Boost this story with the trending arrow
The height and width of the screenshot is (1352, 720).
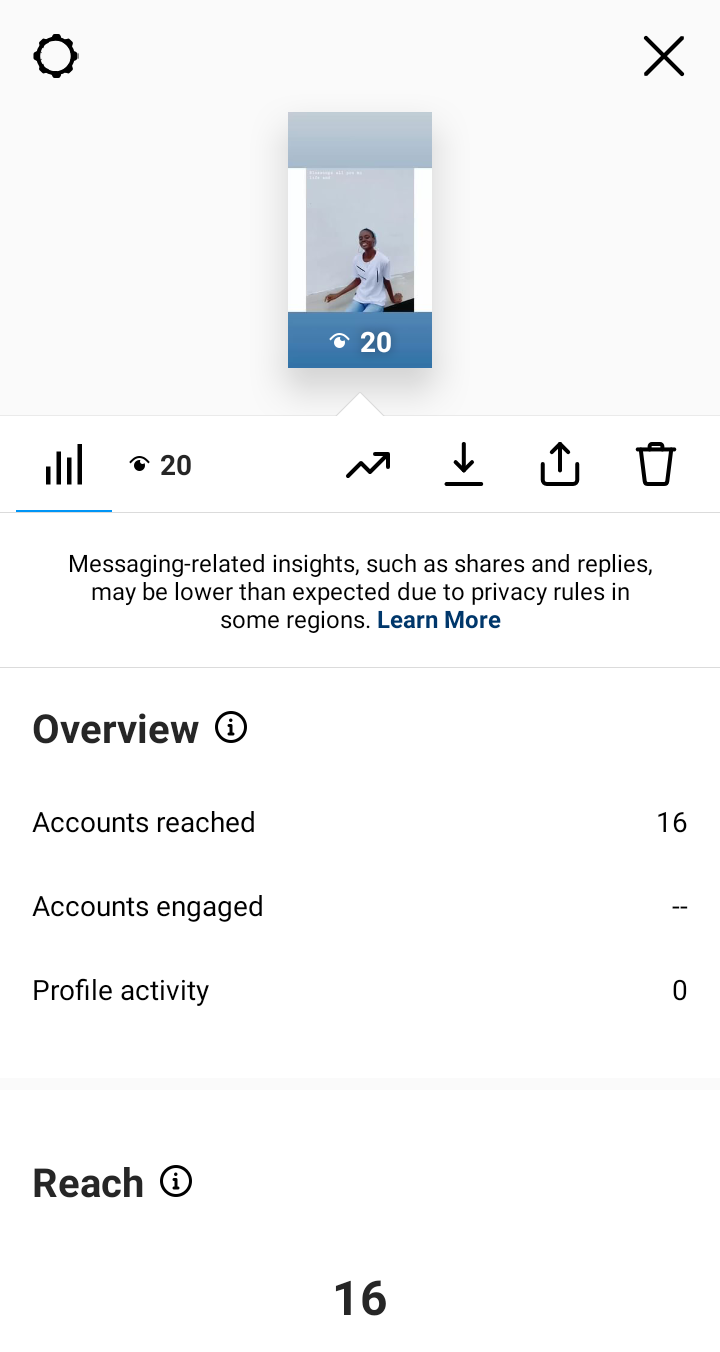coord(368,466)
